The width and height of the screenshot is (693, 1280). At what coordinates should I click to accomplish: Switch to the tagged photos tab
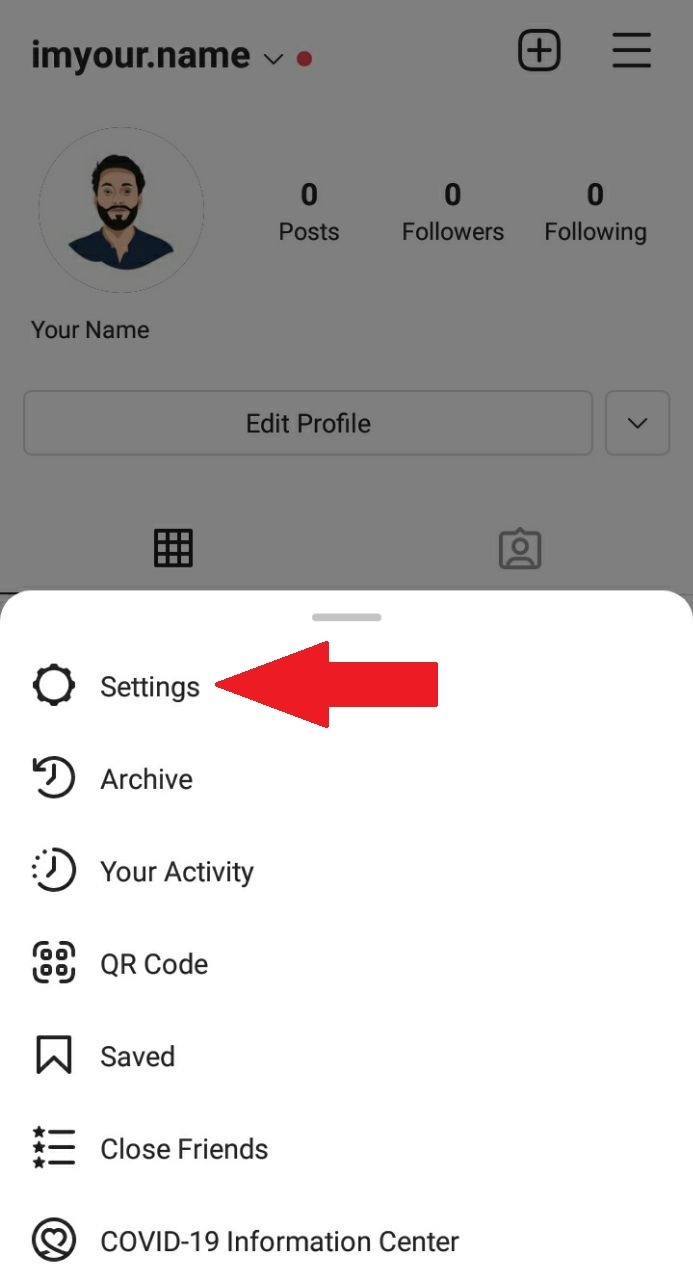[520, 549]
